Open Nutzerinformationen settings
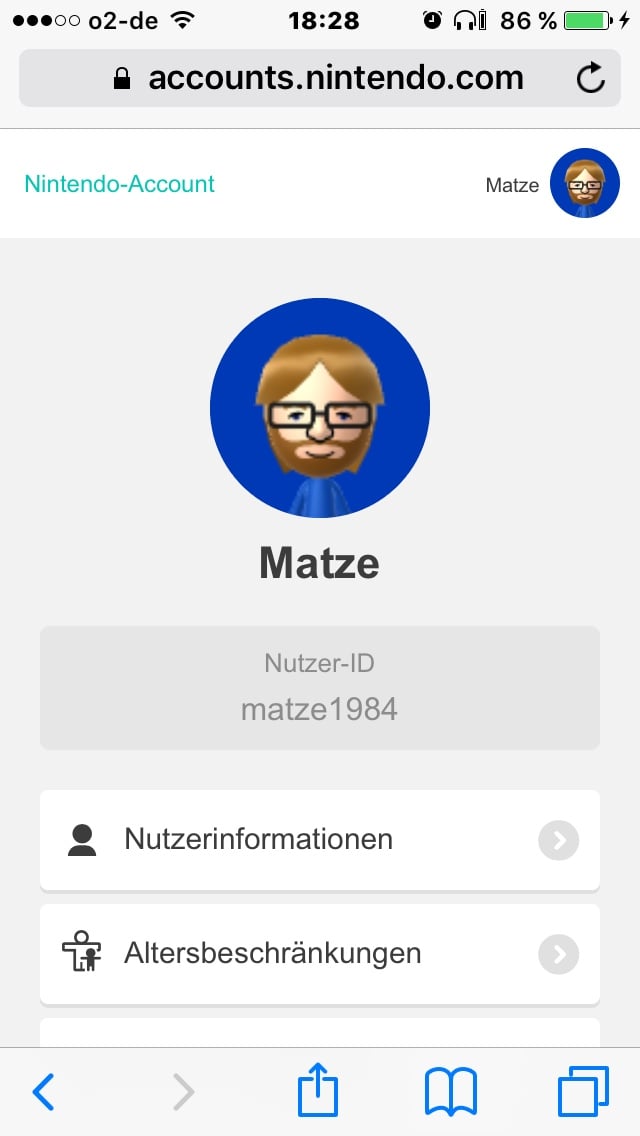Viewport: 640px width, 1136px height. pos(320,840)
